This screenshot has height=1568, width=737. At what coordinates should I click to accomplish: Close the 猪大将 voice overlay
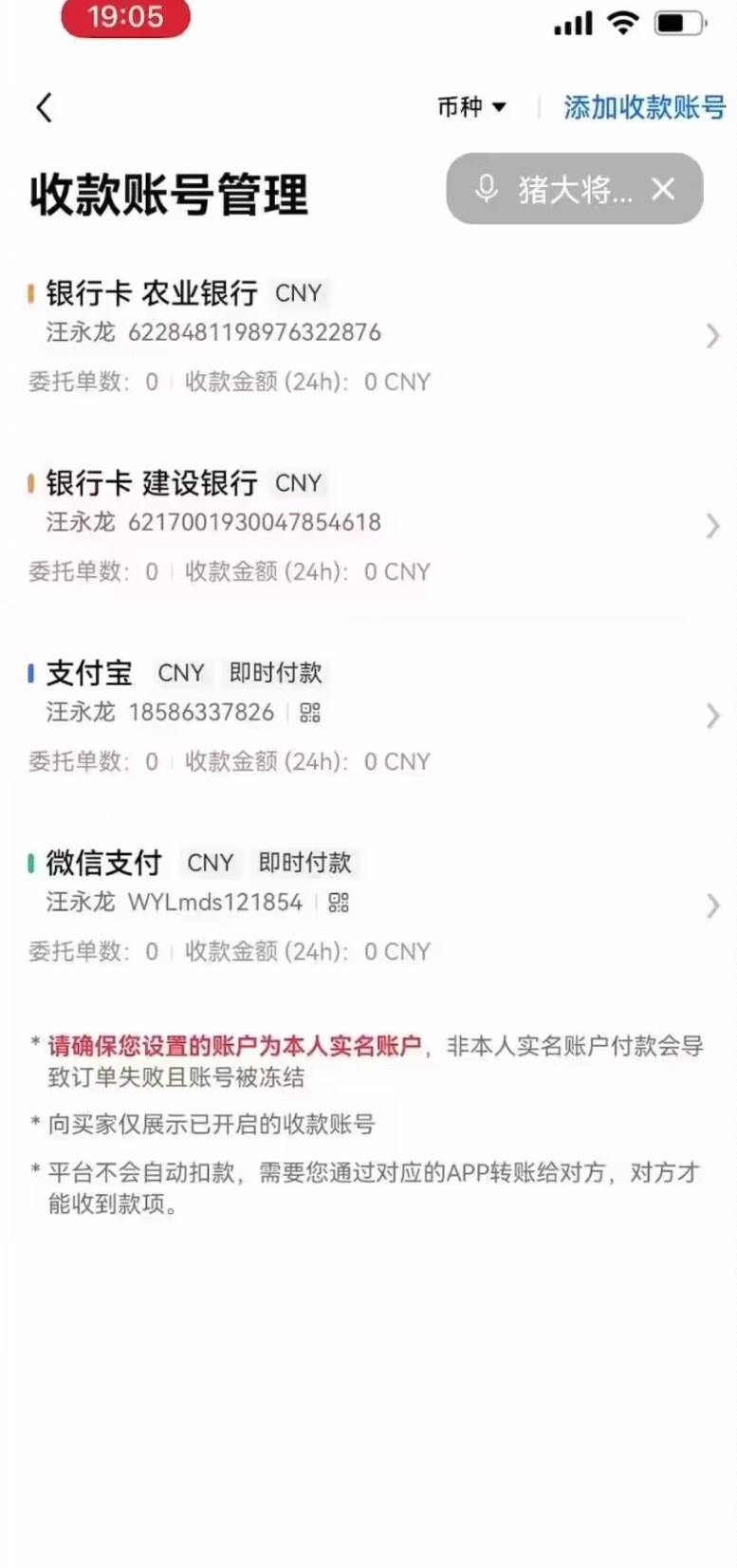(x=663, y=189)
